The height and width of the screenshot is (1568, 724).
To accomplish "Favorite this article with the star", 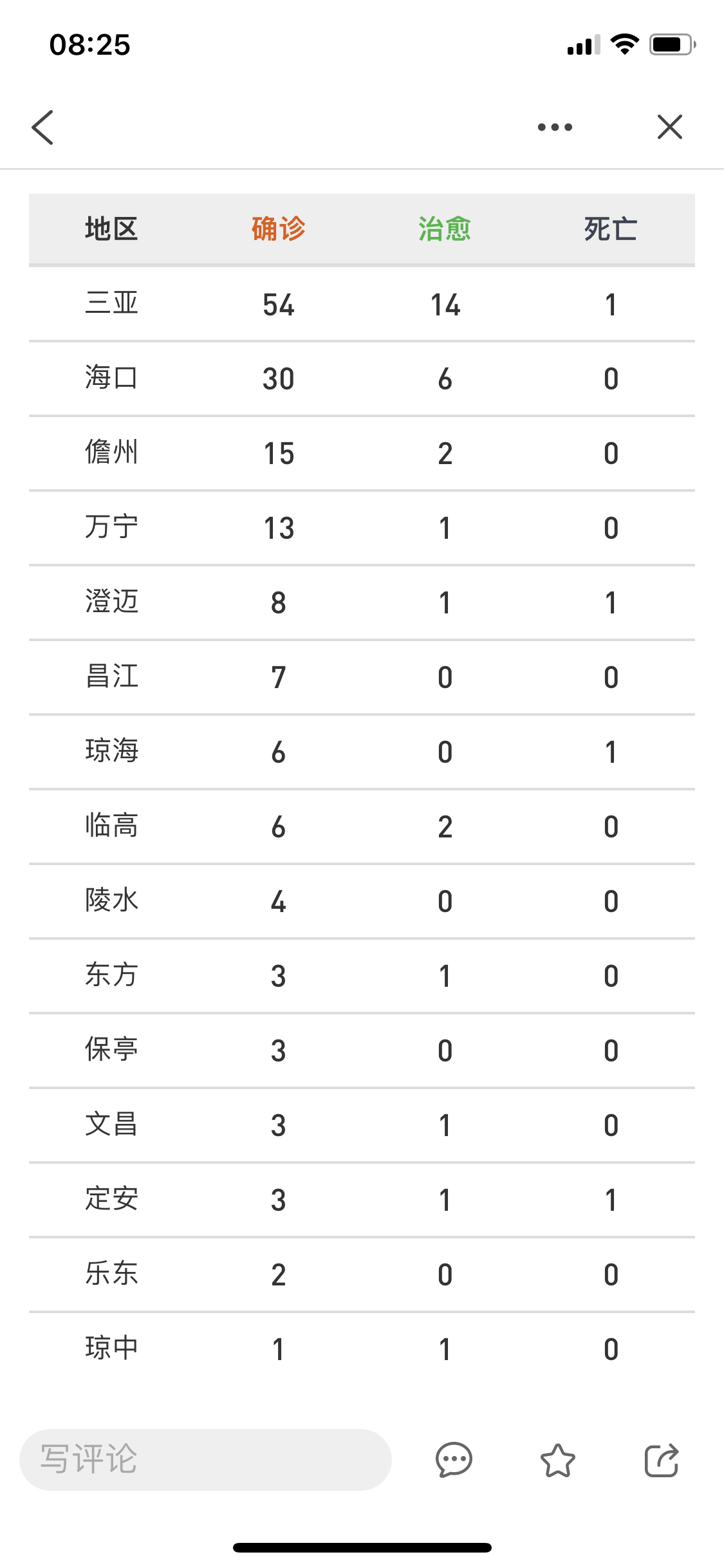I will [x=557, y=1459].
